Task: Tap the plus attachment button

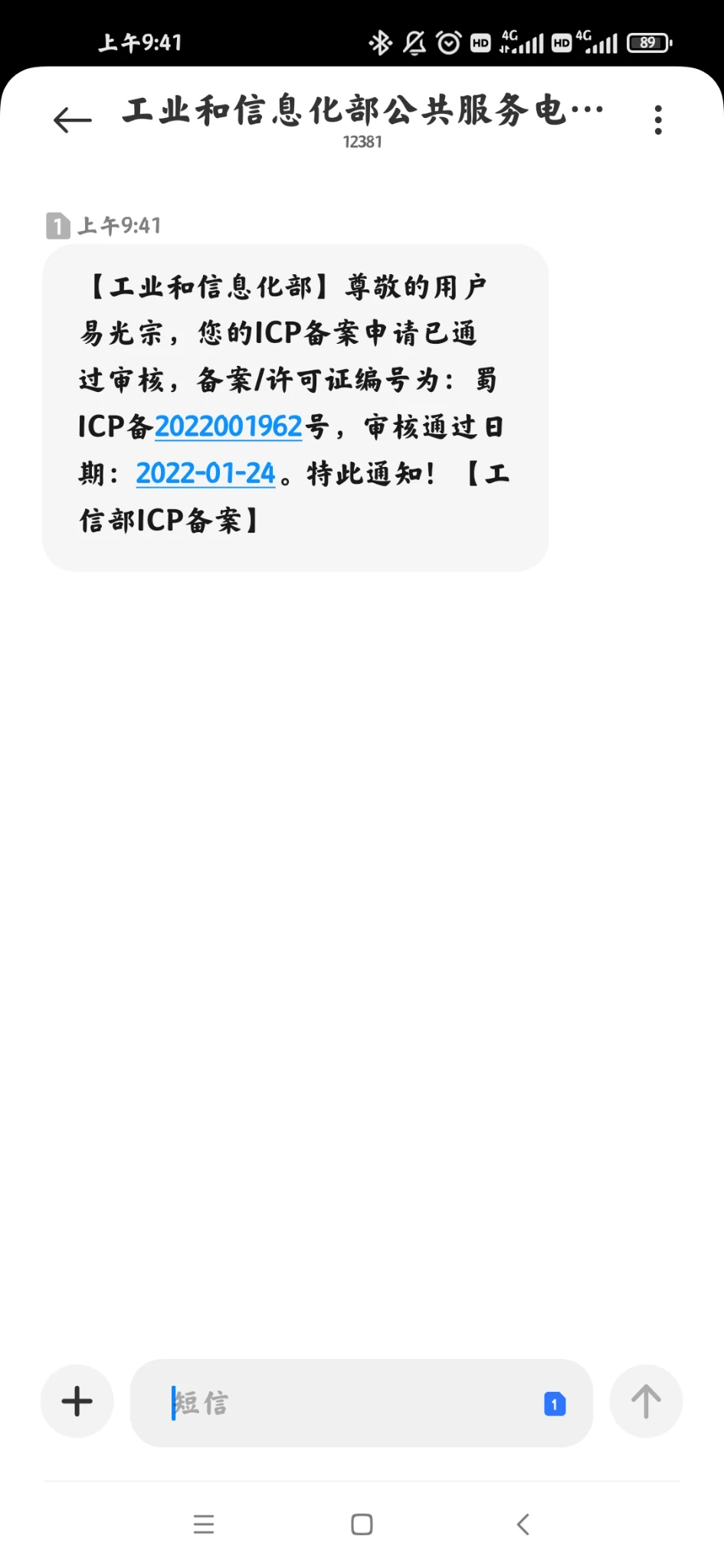Action: pyautogui.click(x=77, y=1401)
